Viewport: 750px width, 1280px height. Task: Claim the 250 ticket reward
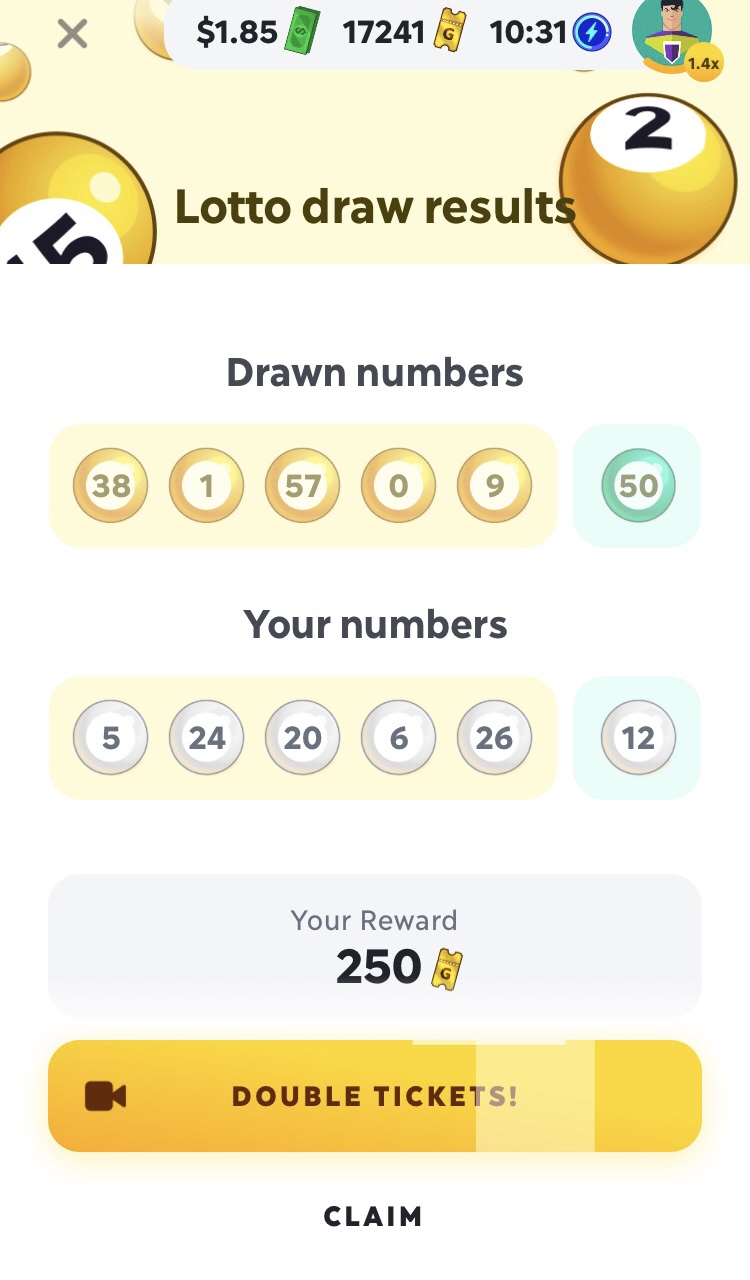[373, 1216]
